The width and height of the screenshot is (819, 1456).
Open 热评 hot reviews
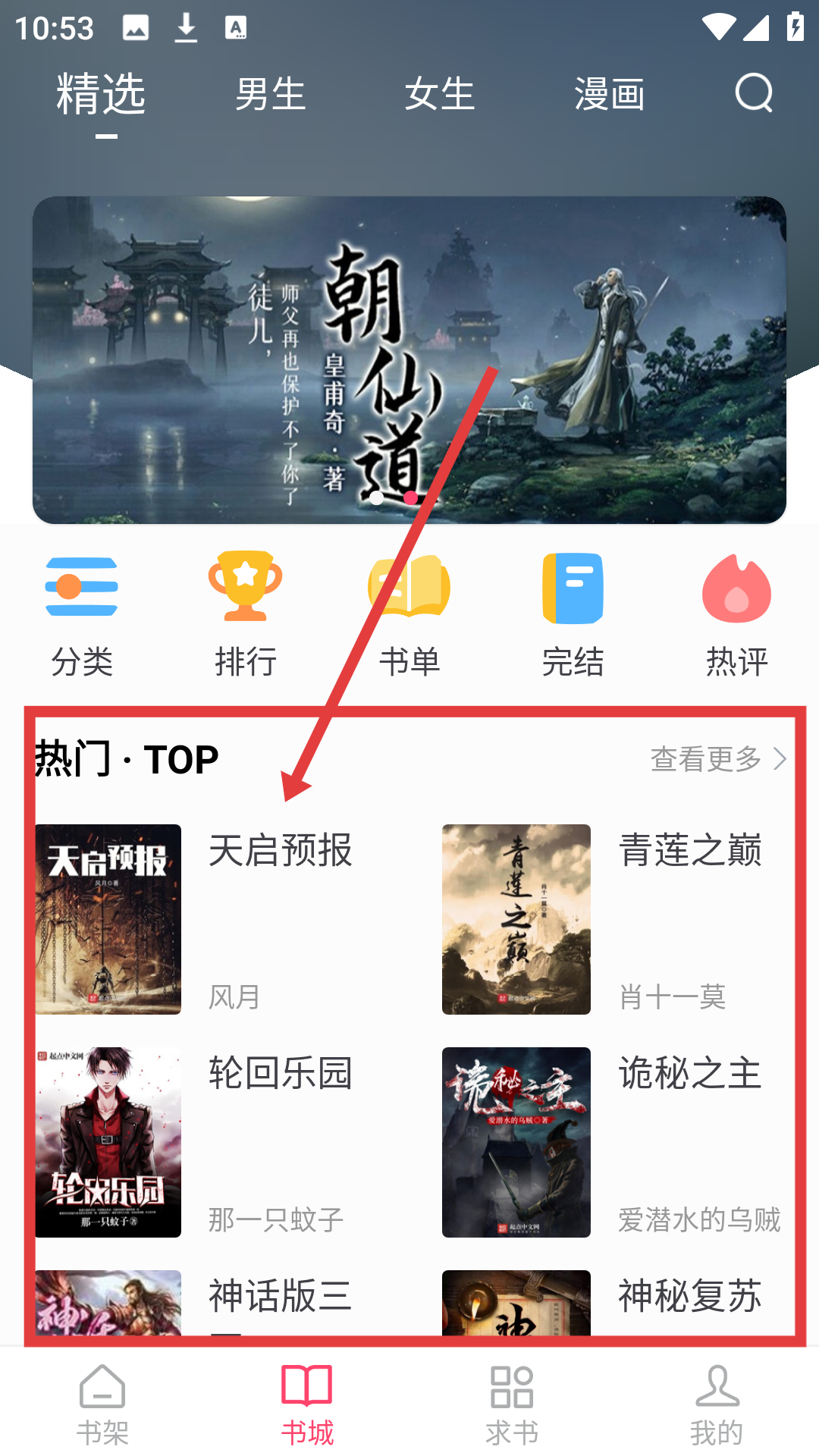tap(736, 616)
